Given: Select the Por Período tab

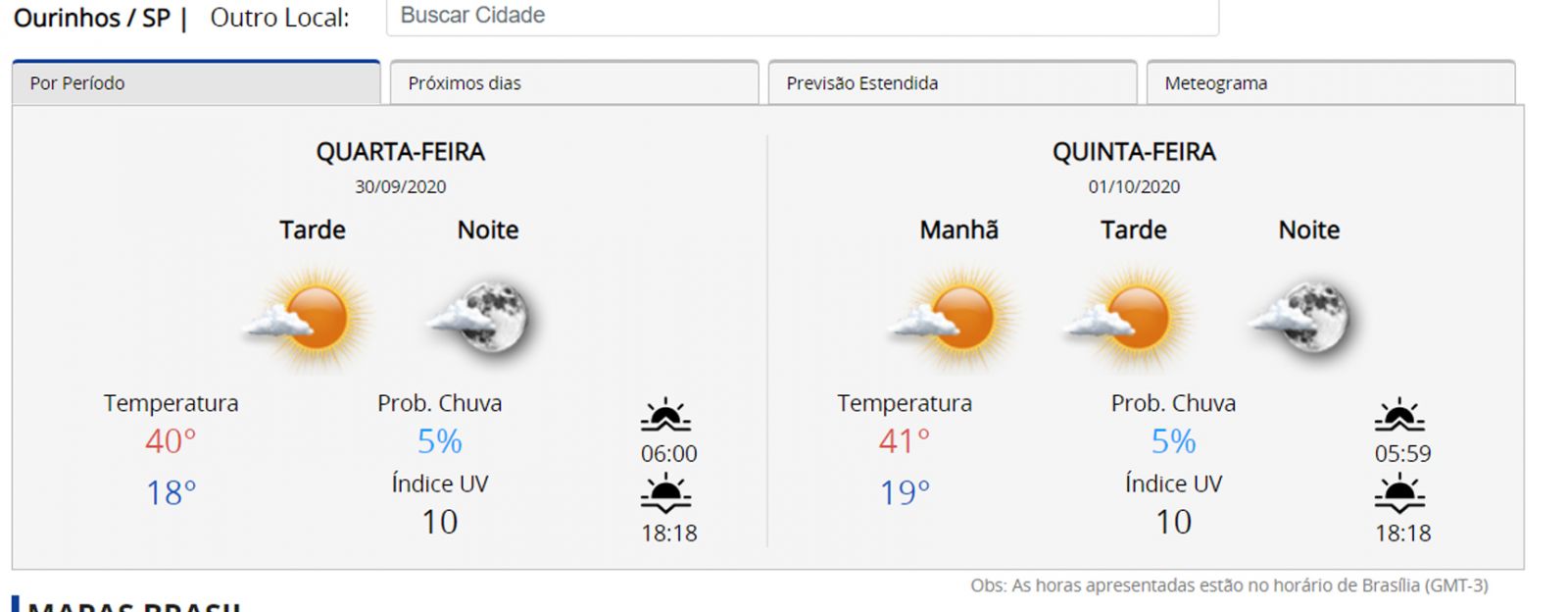Looking at the screenshot, I should pyautogui.click(x=195, y=83).
